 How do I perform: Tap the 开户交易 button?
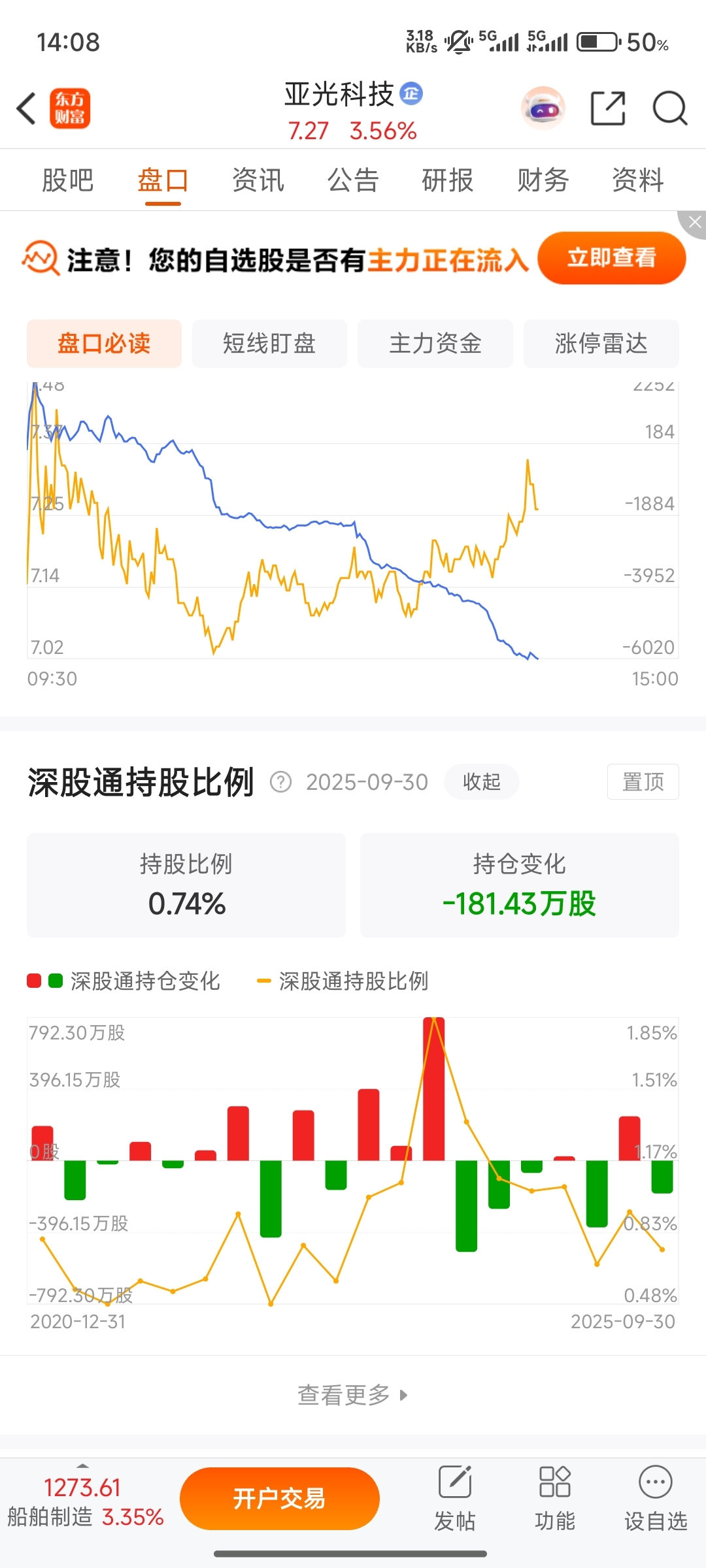click(280, 1498)
